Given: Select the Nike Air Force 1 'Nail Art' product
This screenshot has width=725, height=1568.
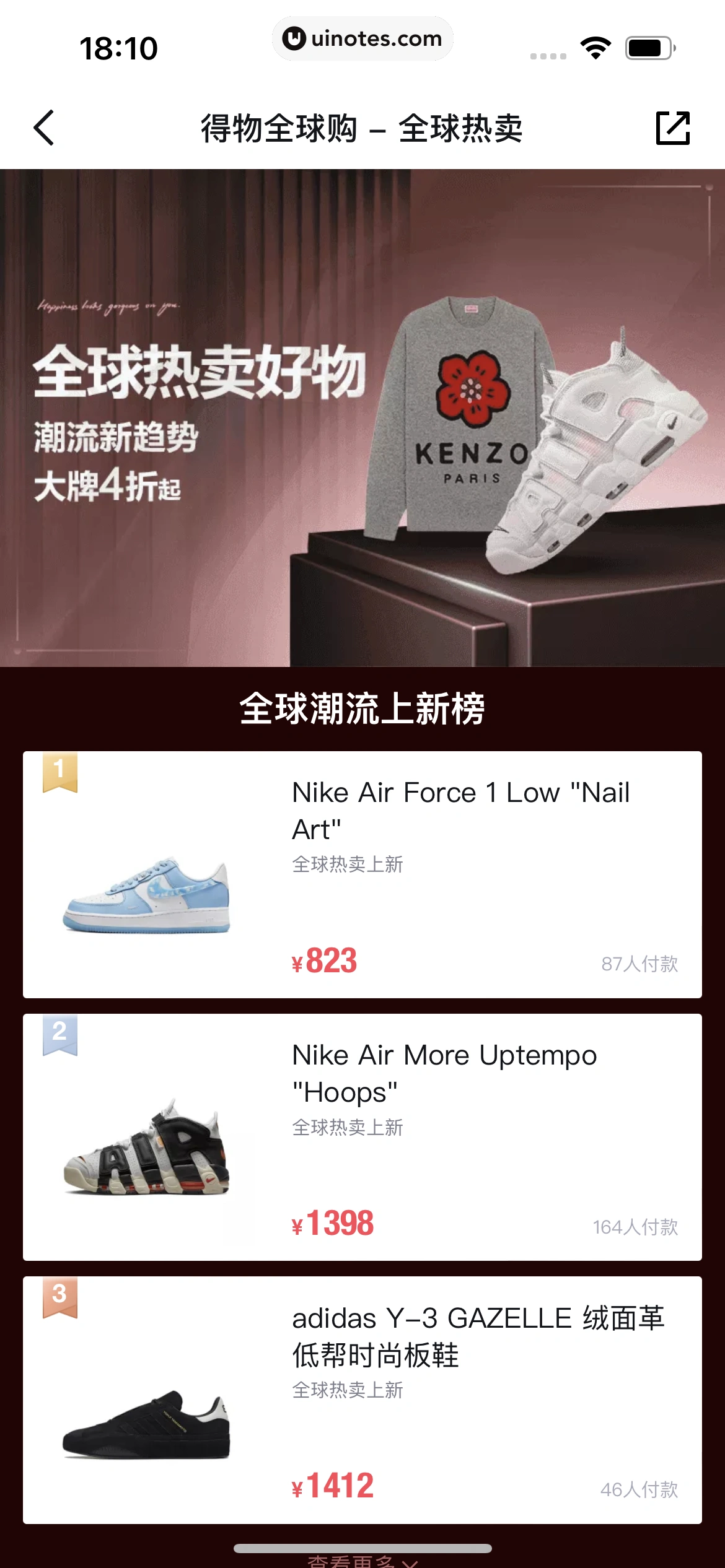Looking at the screenshot, I should (461, 811).
